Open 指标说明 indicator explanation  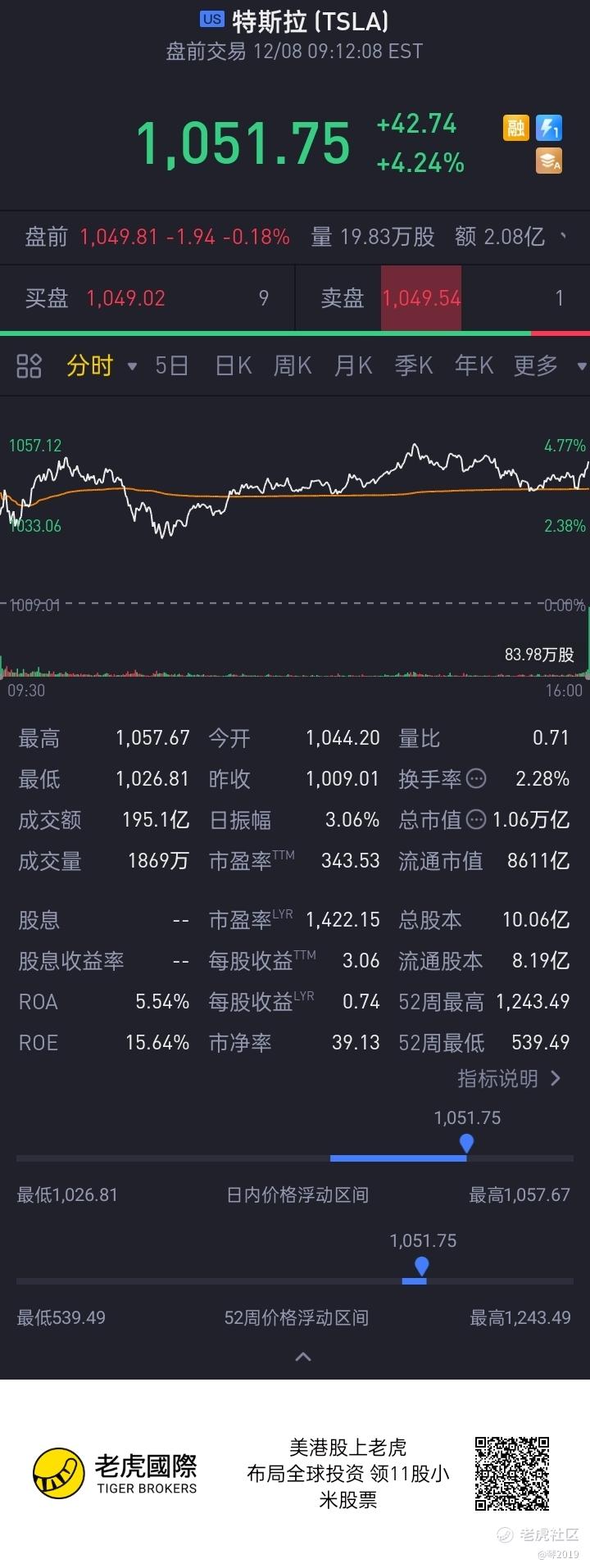pos(509,1078)
